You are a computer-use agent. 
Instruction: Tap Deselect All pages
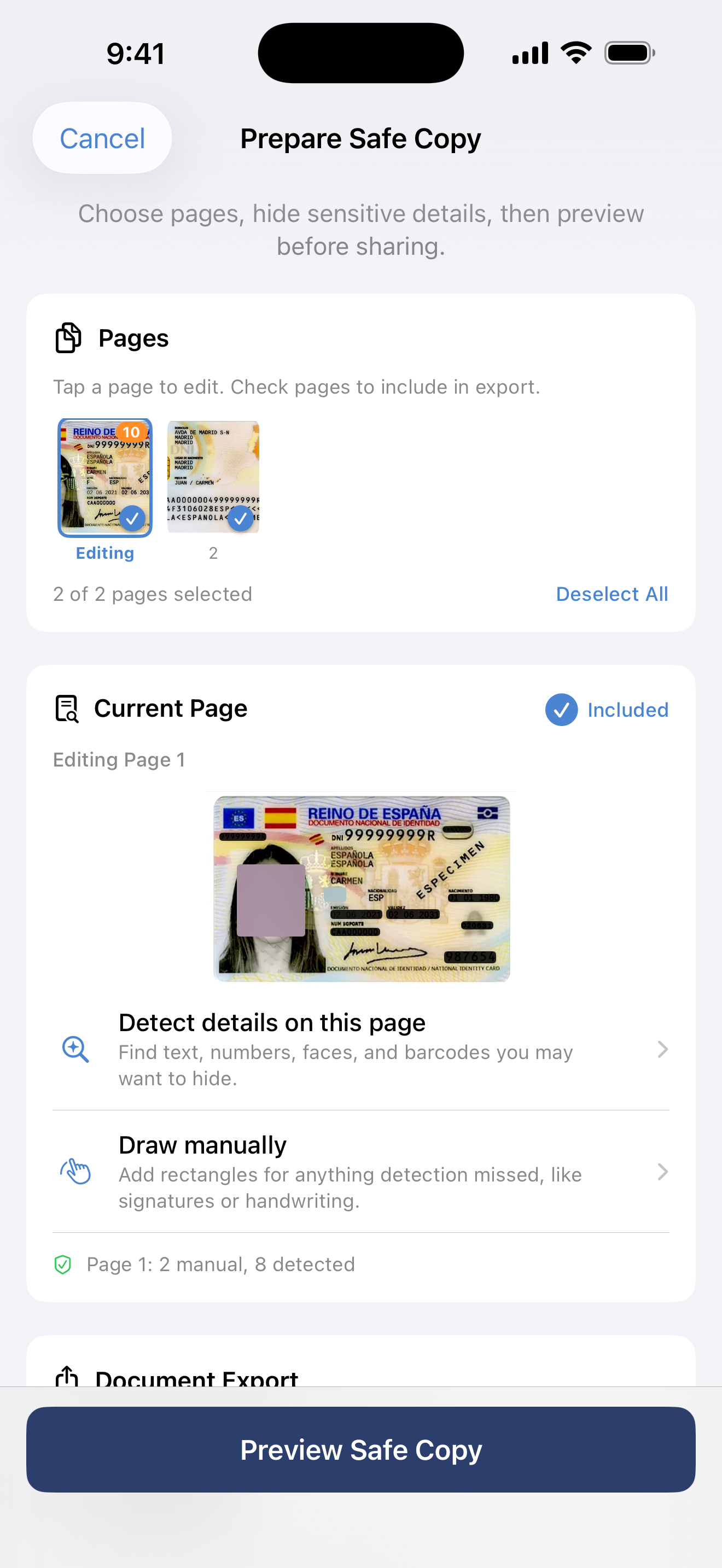click(612, 594)
